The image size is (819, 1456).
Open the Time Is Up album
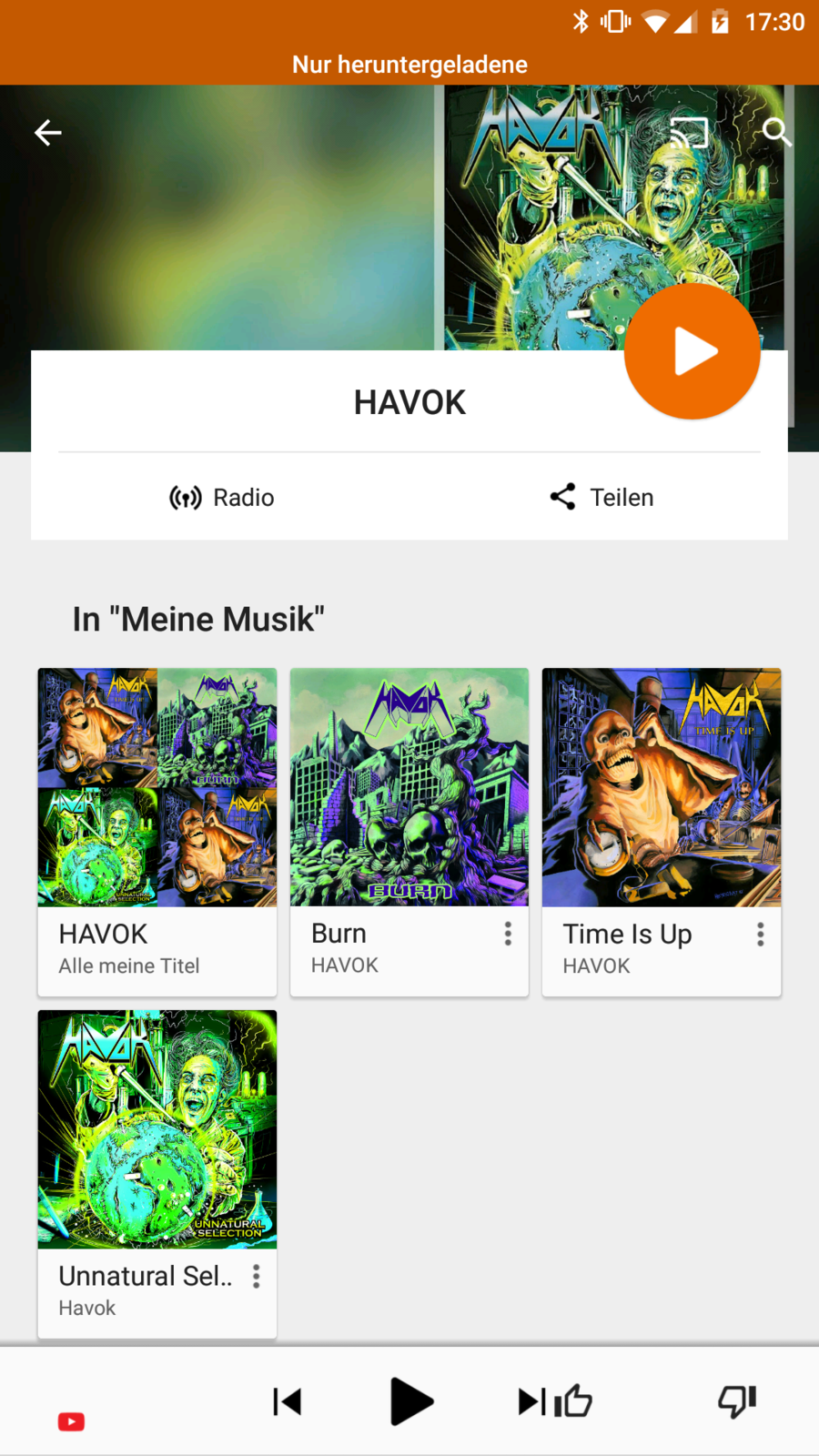pos(661,788)
